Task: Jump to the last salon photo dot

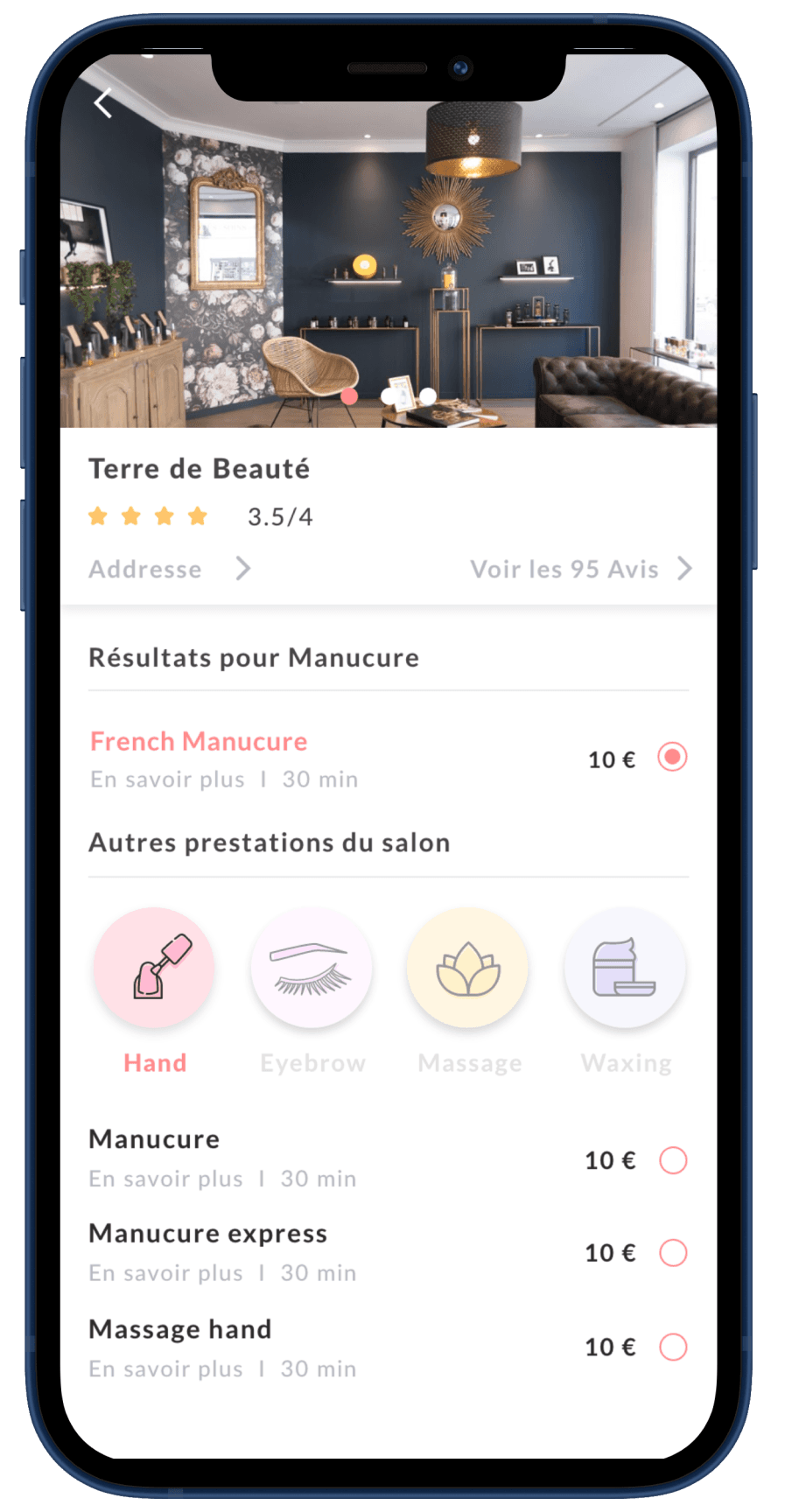Action: pyautogui.click(x=428, y=396)
